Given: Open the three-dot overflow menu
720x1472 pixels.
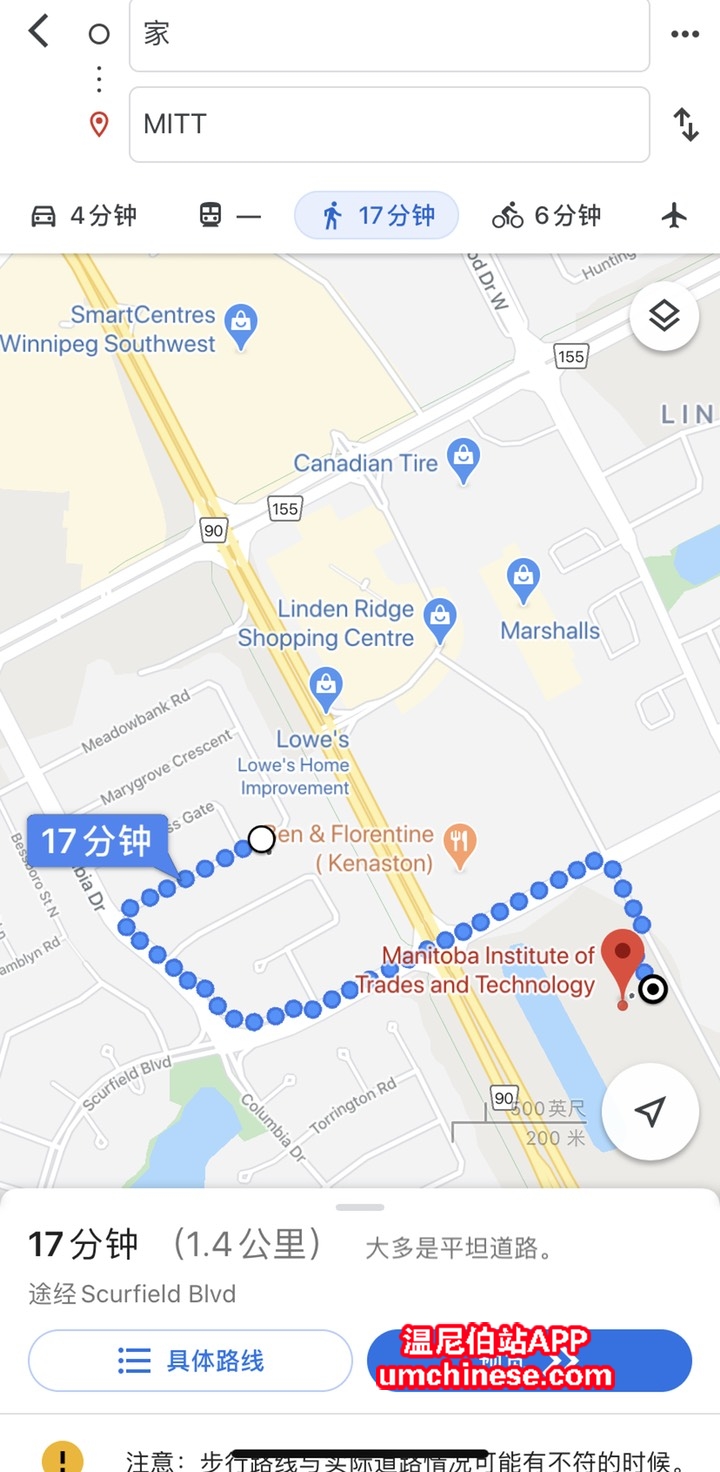Looking at the screenshot, I should (685, 34).
